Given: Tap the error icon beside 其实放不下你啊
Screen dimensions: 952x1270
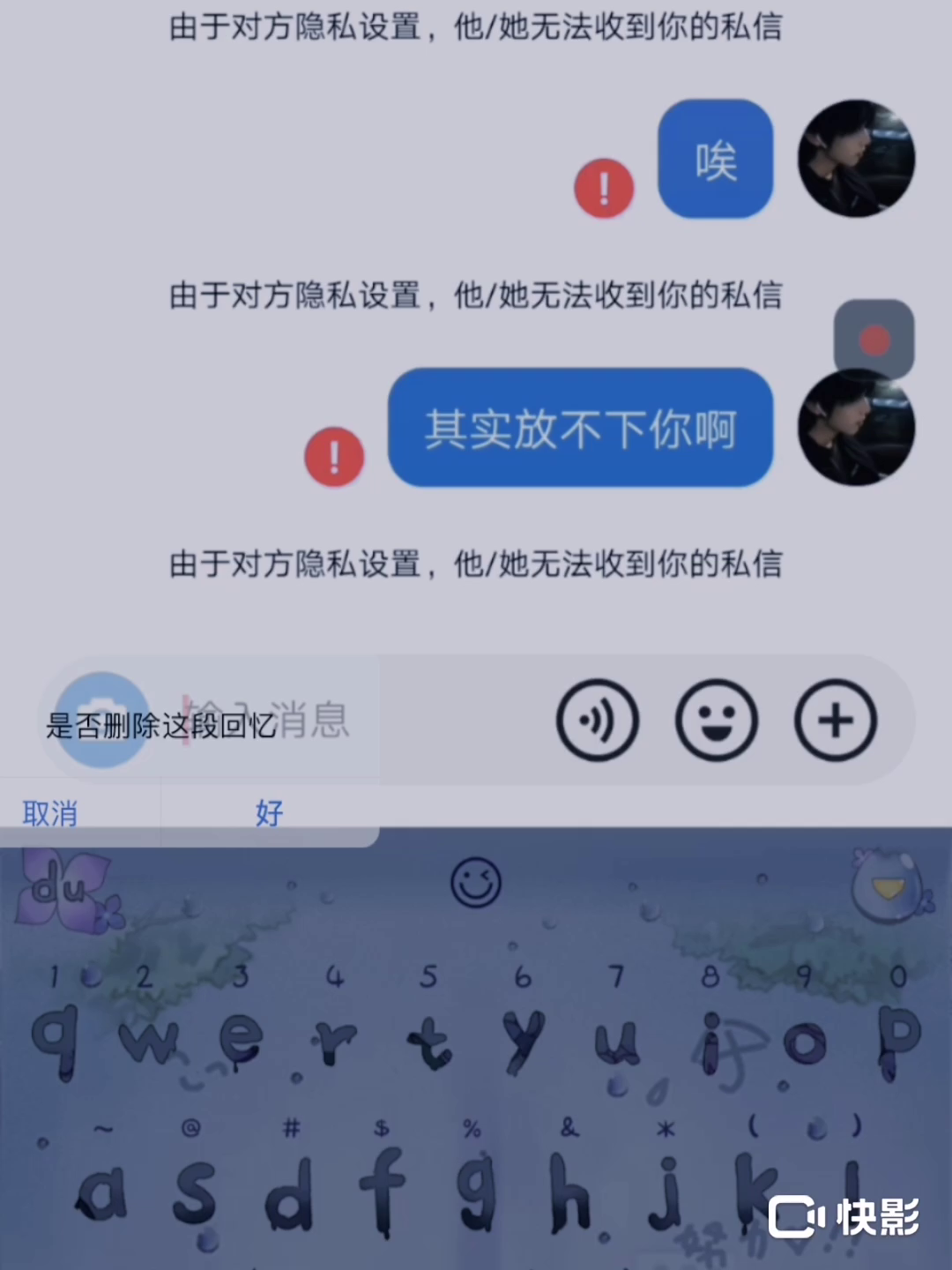Looking at the screenshot, I should click(x=334, y=457).
